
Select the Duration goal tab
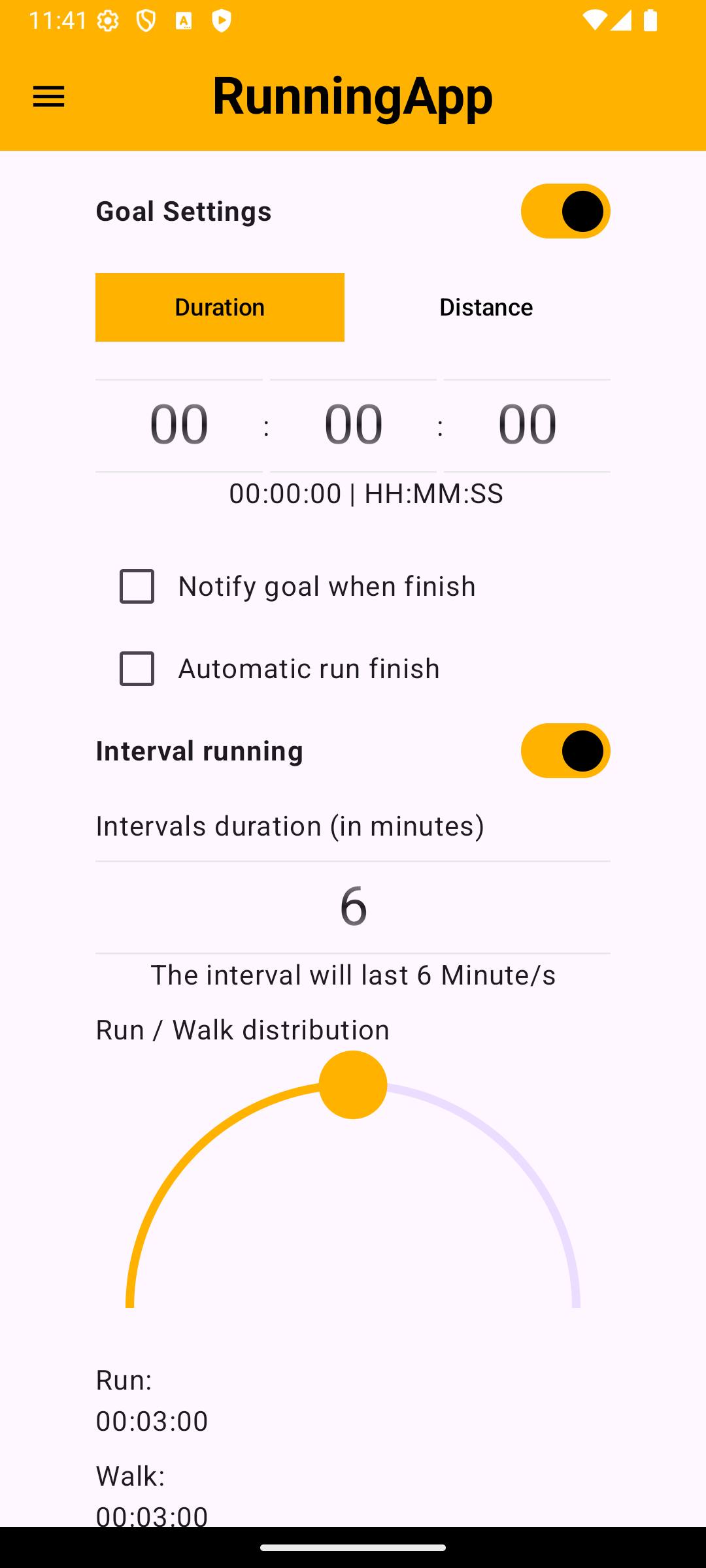click(x=220, y=307)
